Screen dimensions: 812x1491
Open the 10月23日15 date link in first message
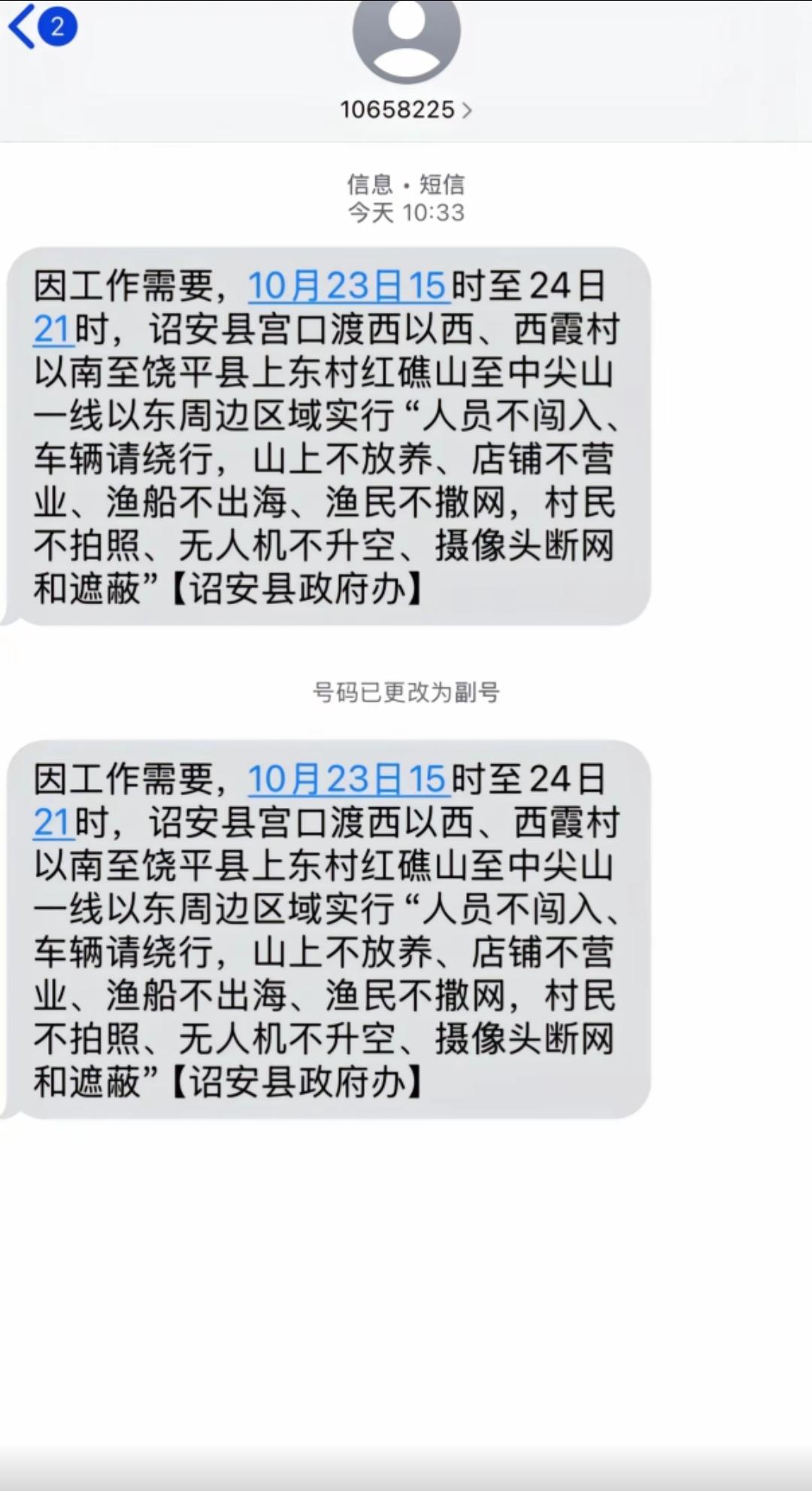(x=348, y=287)
